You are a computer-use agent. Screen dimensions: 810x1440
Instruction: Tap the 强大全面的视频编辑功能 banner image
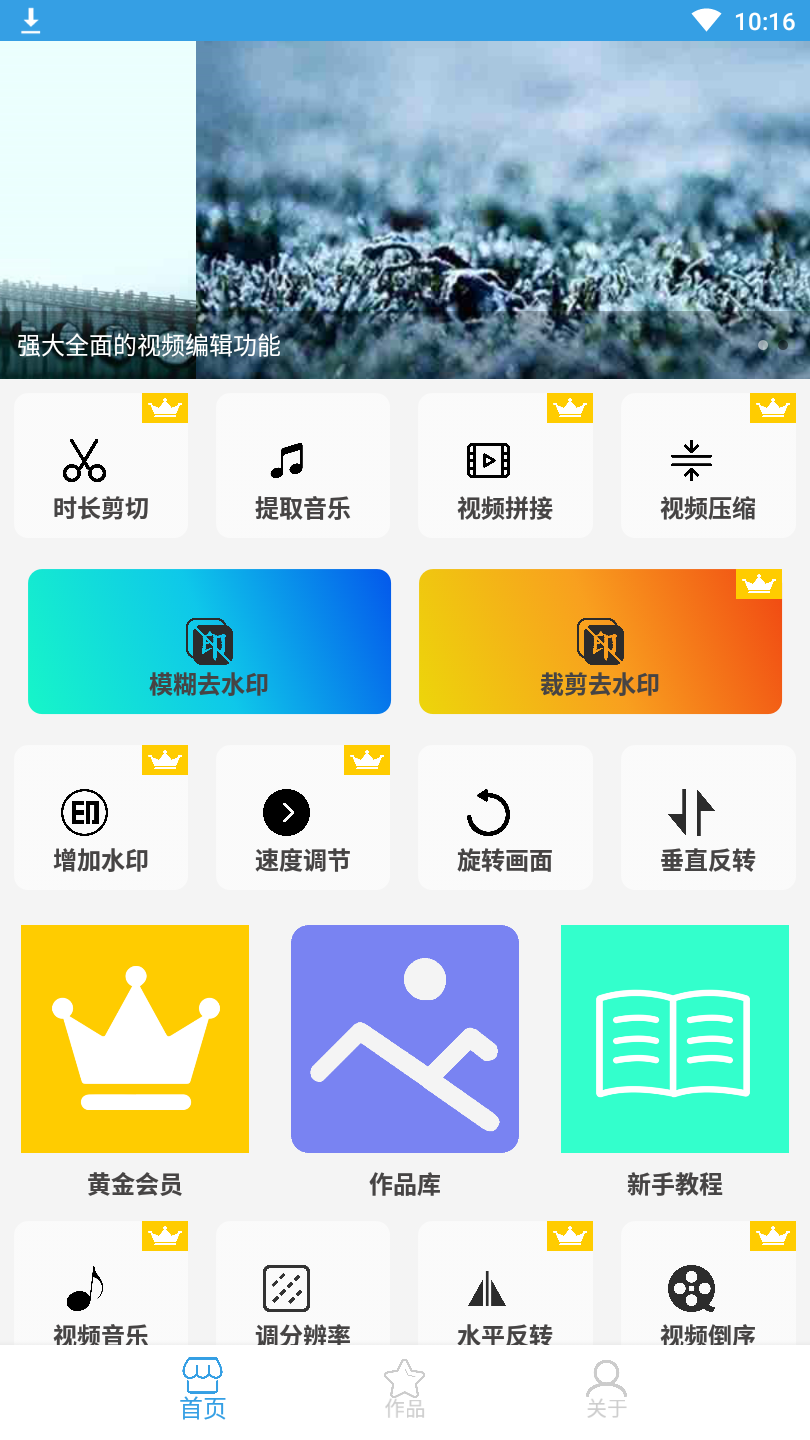coord(405,210)
